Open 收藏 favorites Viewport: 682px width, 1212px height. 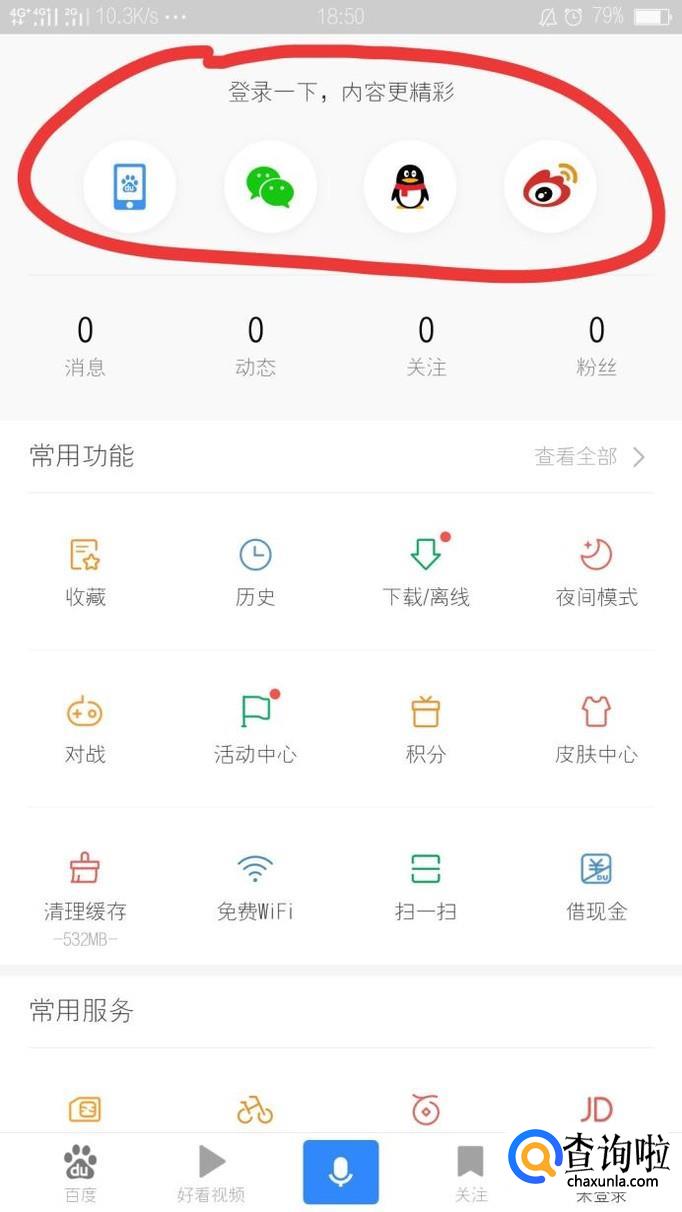coord(85,571)
